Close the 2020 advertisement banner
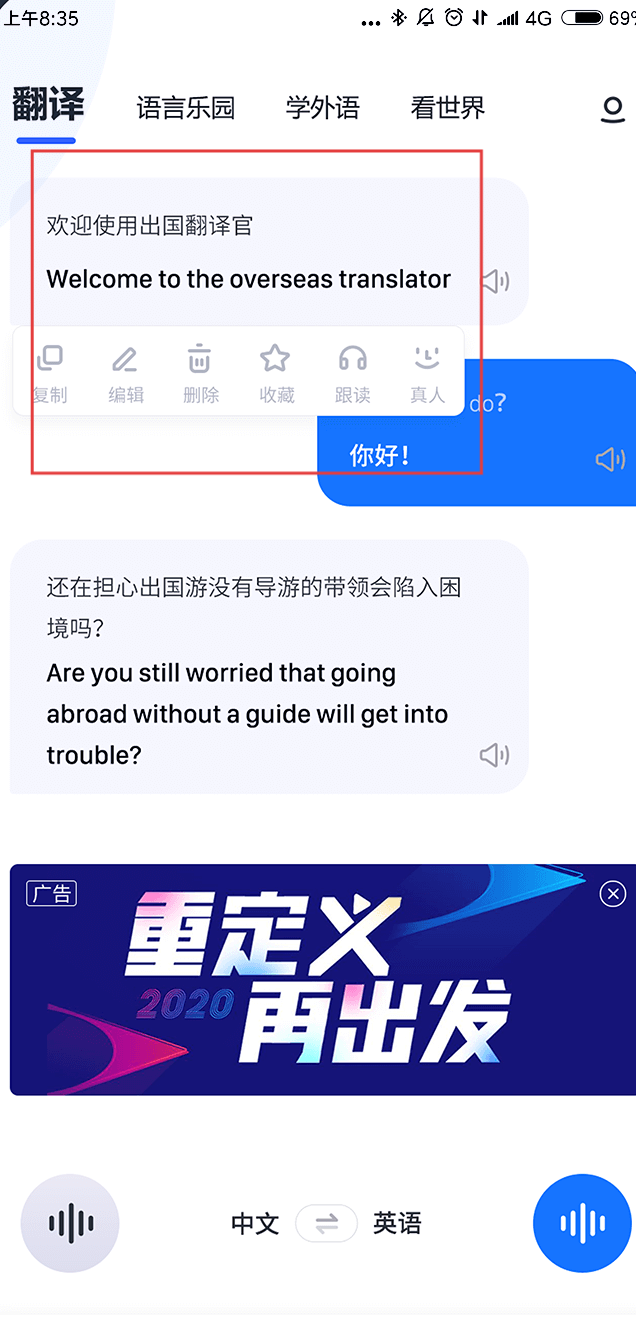636x1318 pixels. pyautogui.click(x=613, y=893)
